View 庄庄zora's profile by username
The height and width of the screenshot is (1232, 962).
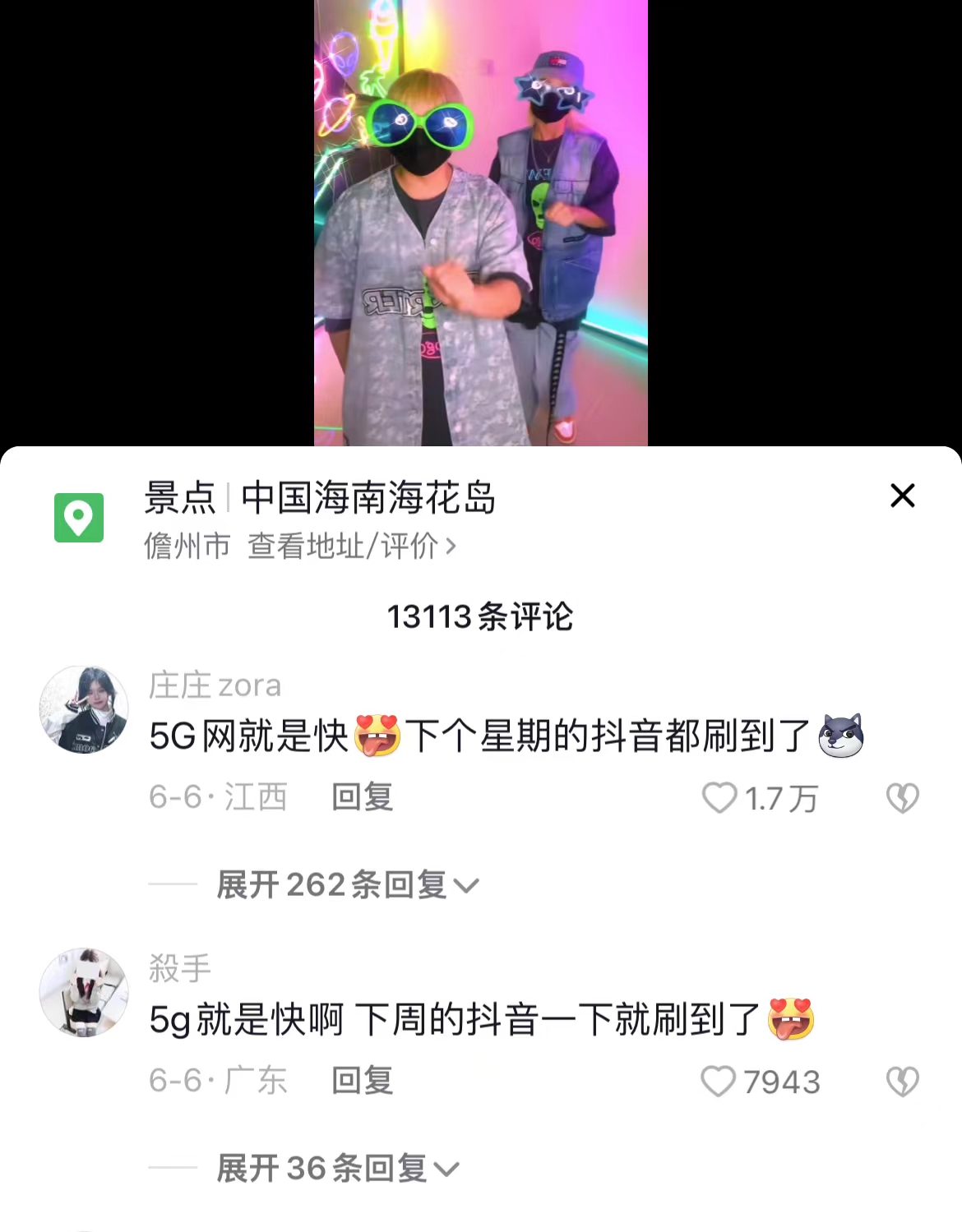pyautogui.click(x=215, y=685)
